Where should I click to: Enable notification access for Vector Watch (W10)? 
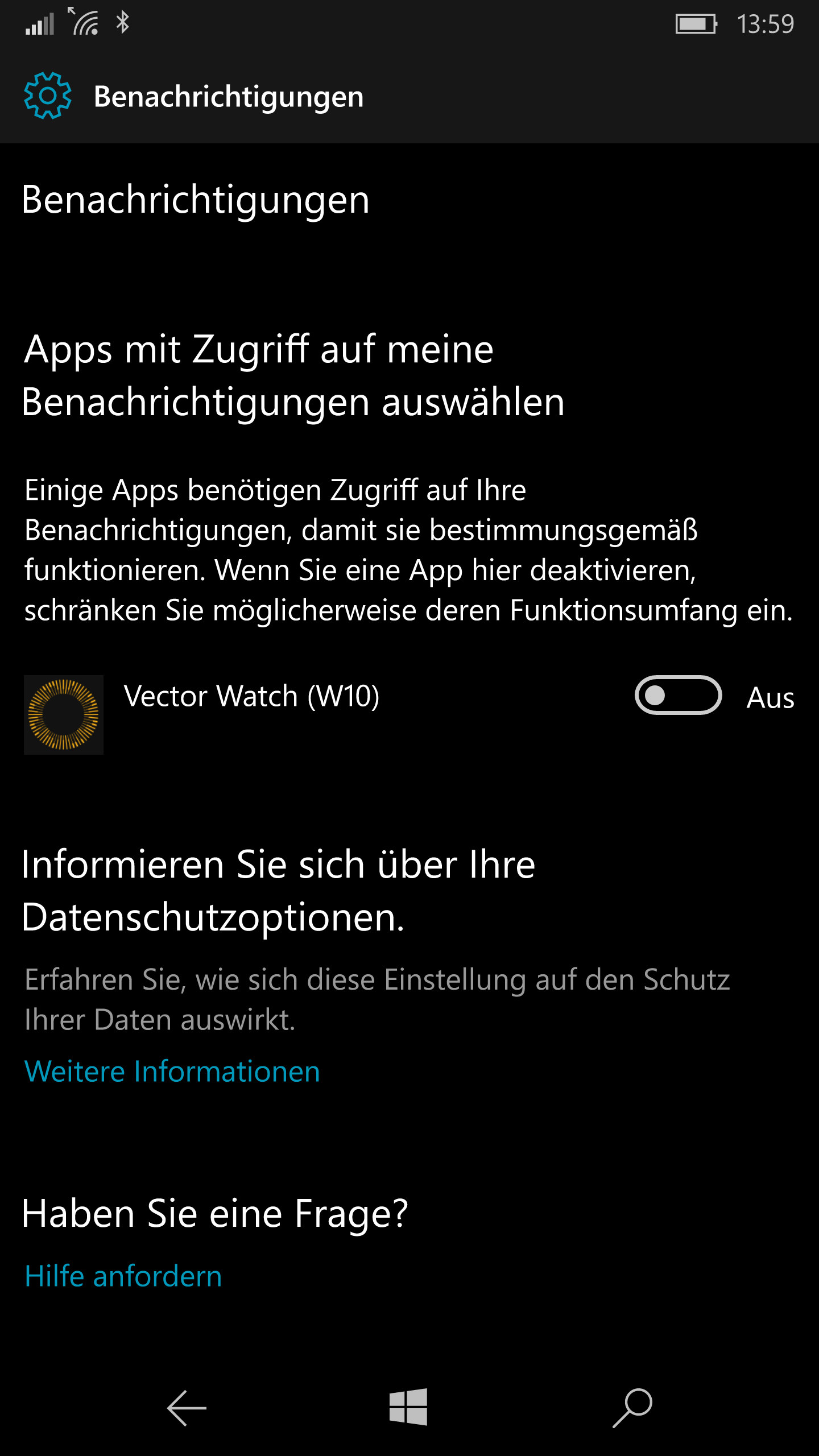point(678,695)
